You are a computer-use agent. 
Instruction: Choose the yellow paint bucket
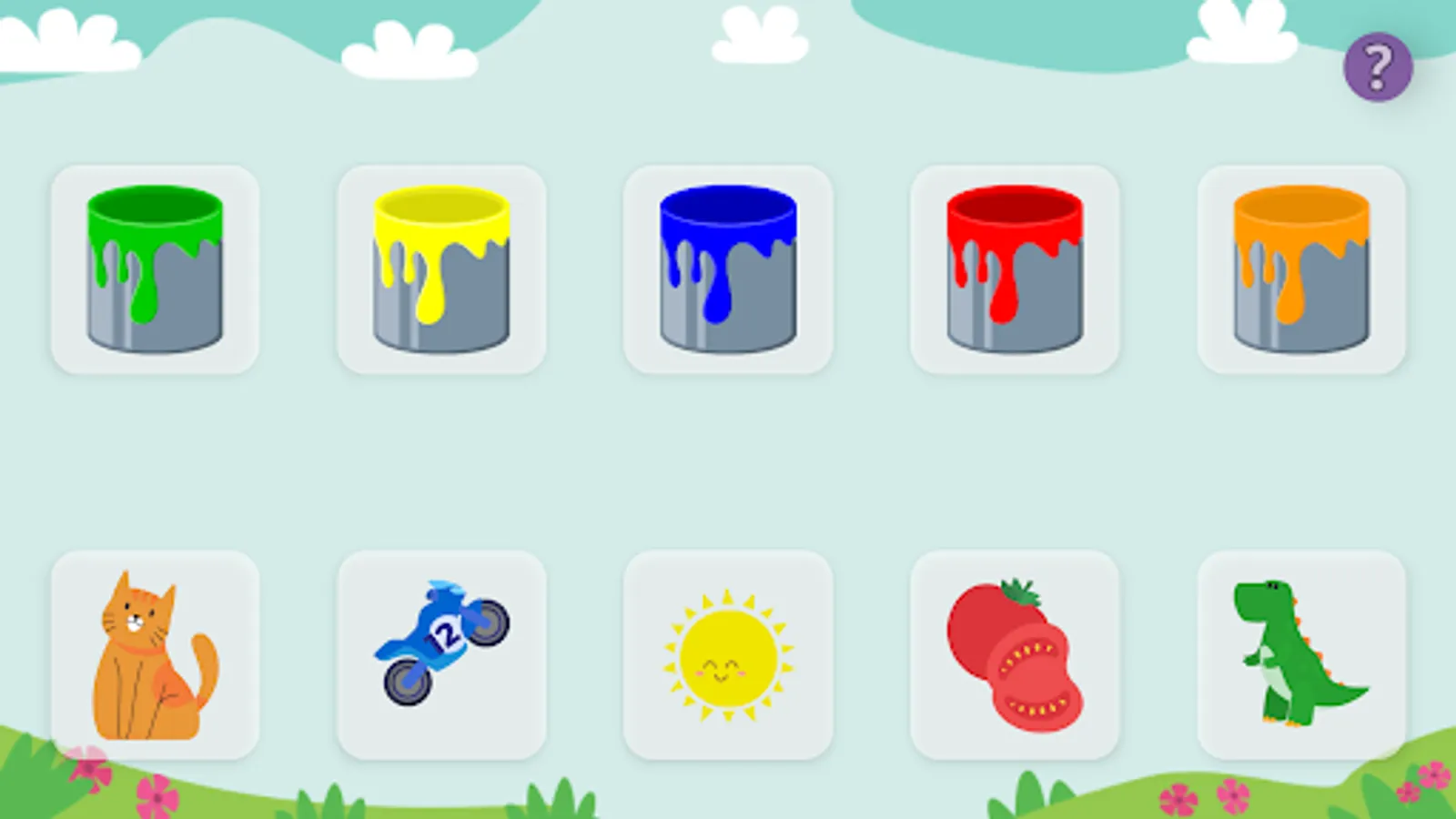pyautogui.click(x=441, y=269)
